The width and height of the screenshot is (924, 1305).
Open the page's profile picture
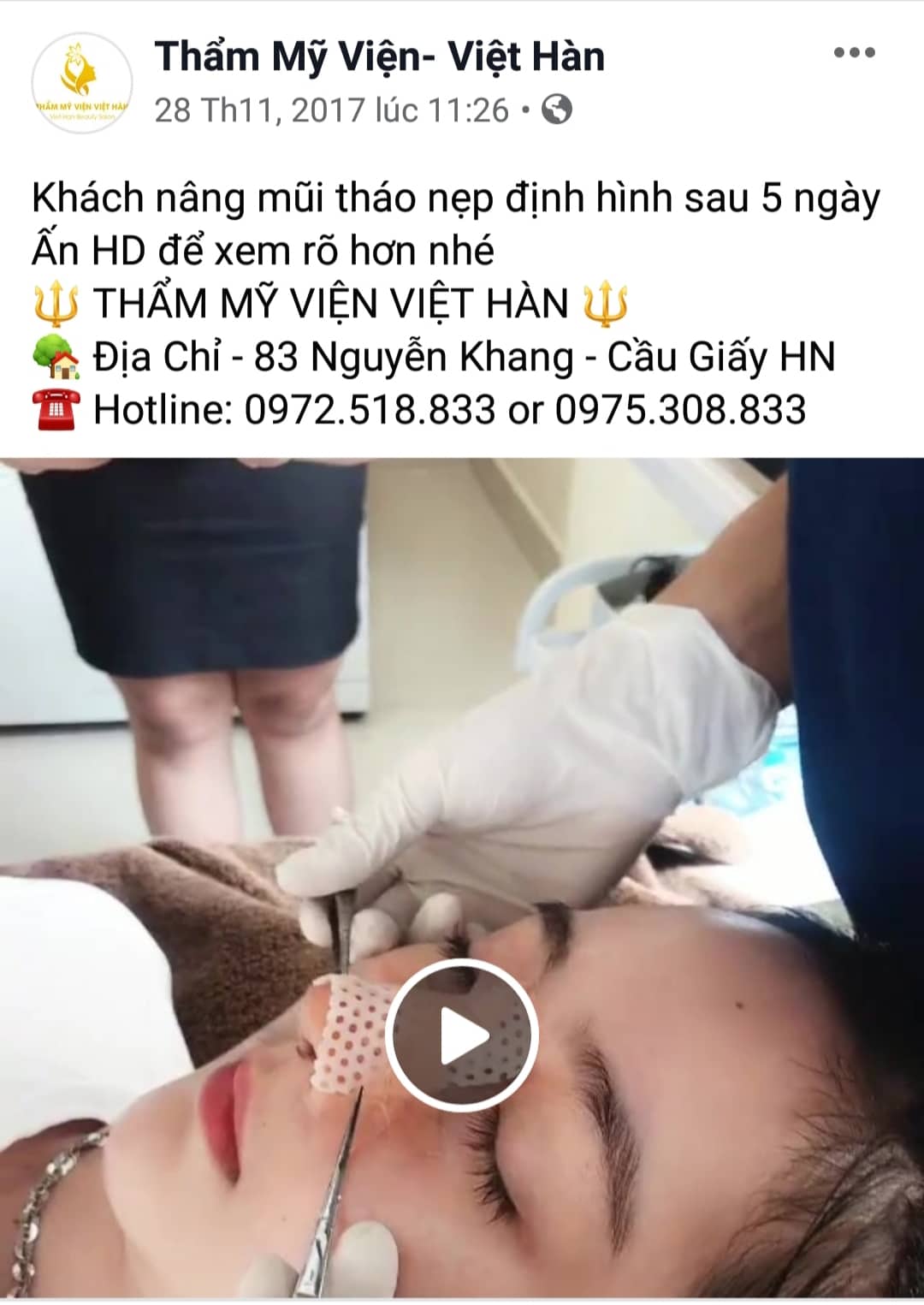click(x=82, y=84)
